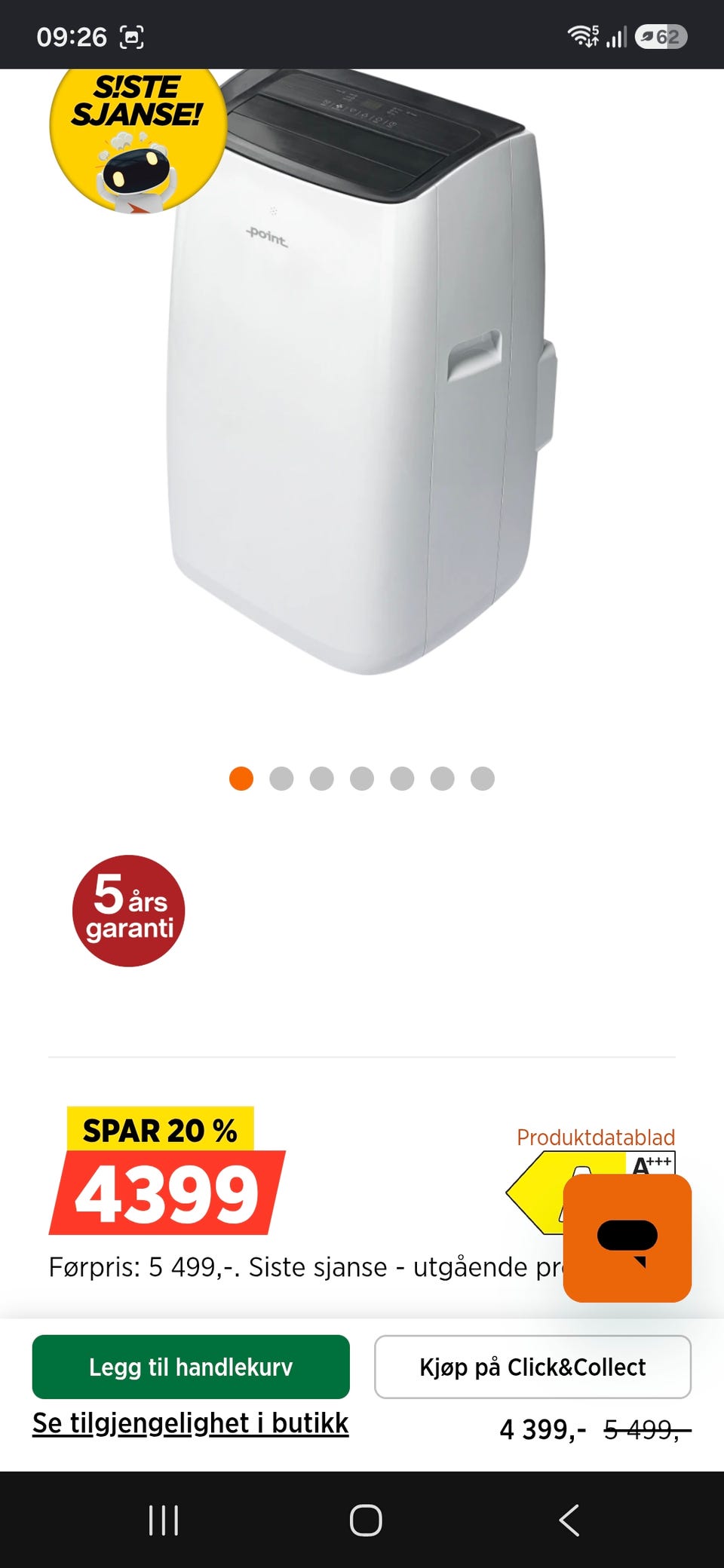The height and width of the screenshot is (1568, 724).
Task: Tap Kjøp på Click&Collect
Action: (532, 1367)
